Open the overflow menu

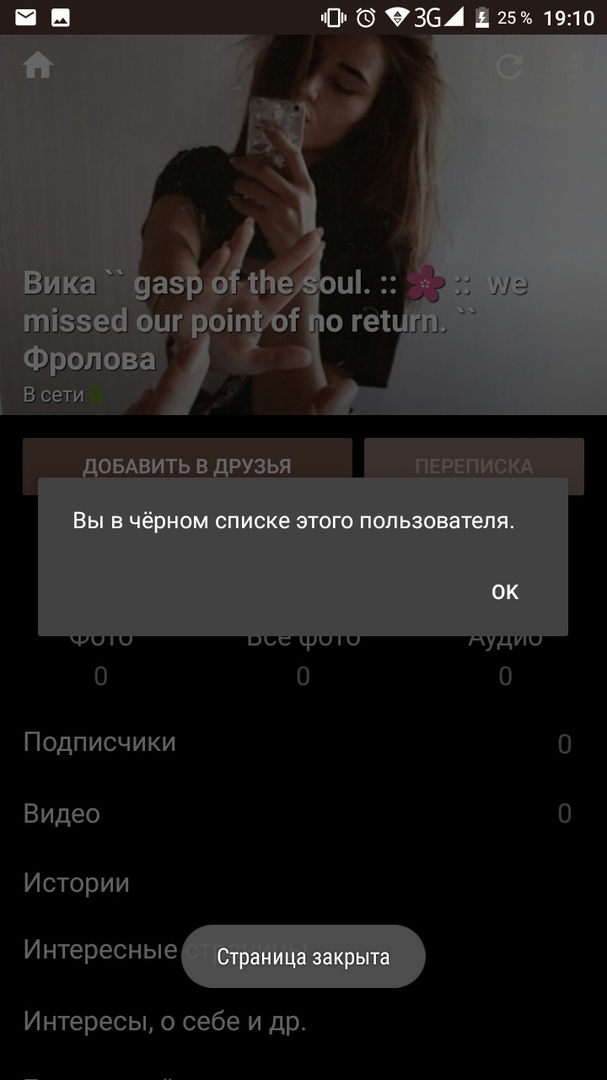point(574,67)
